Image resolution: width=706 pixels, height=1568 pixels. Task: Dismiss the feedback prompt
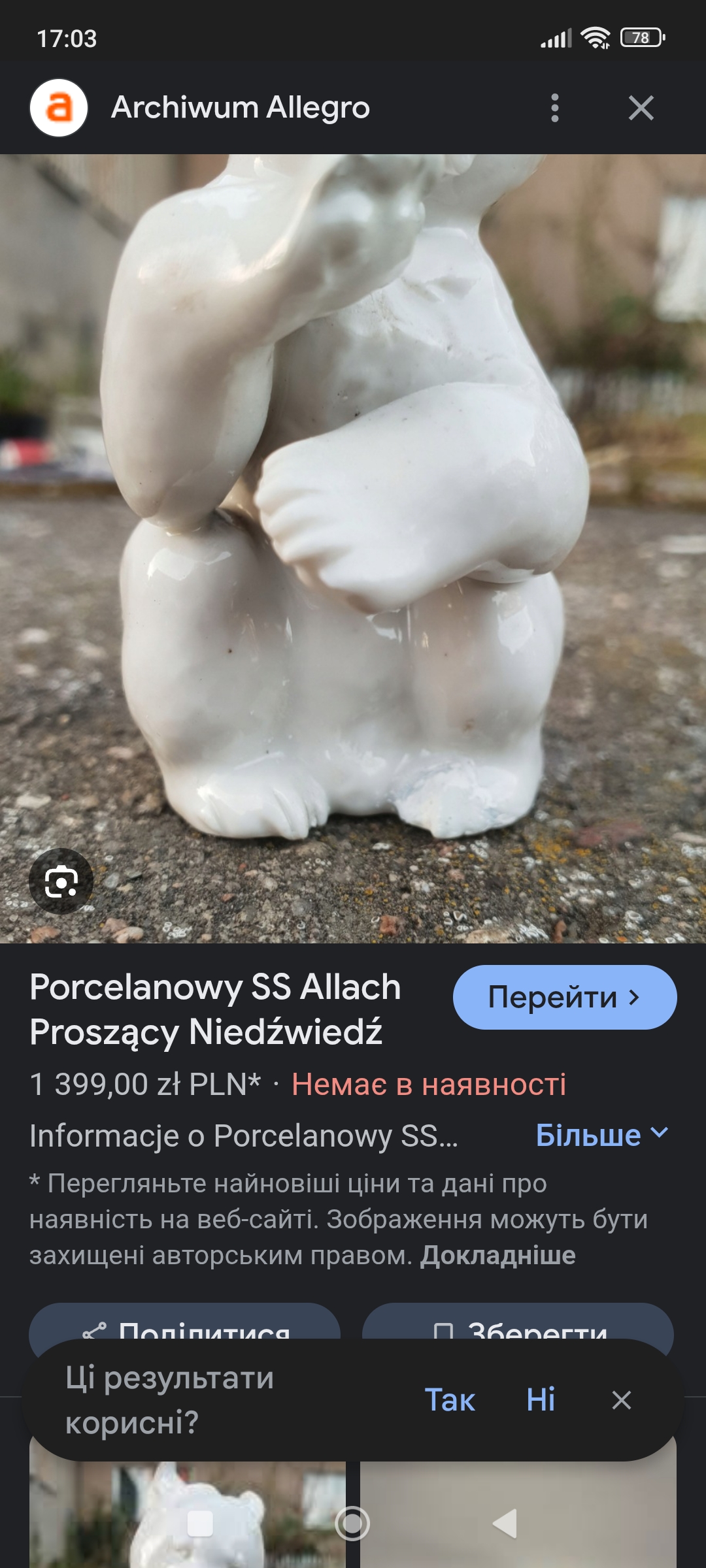click(621, 1400)
